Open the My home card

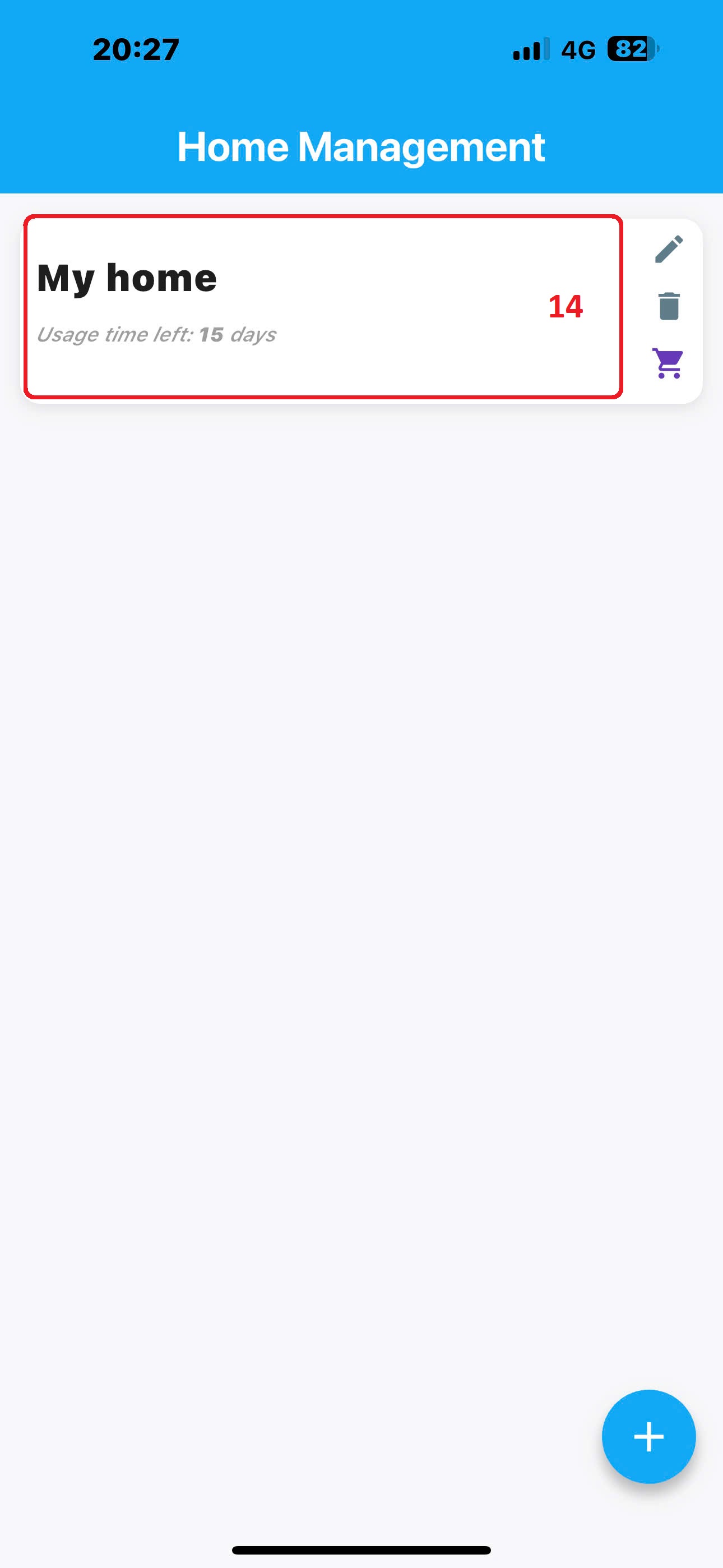[323, 307]
